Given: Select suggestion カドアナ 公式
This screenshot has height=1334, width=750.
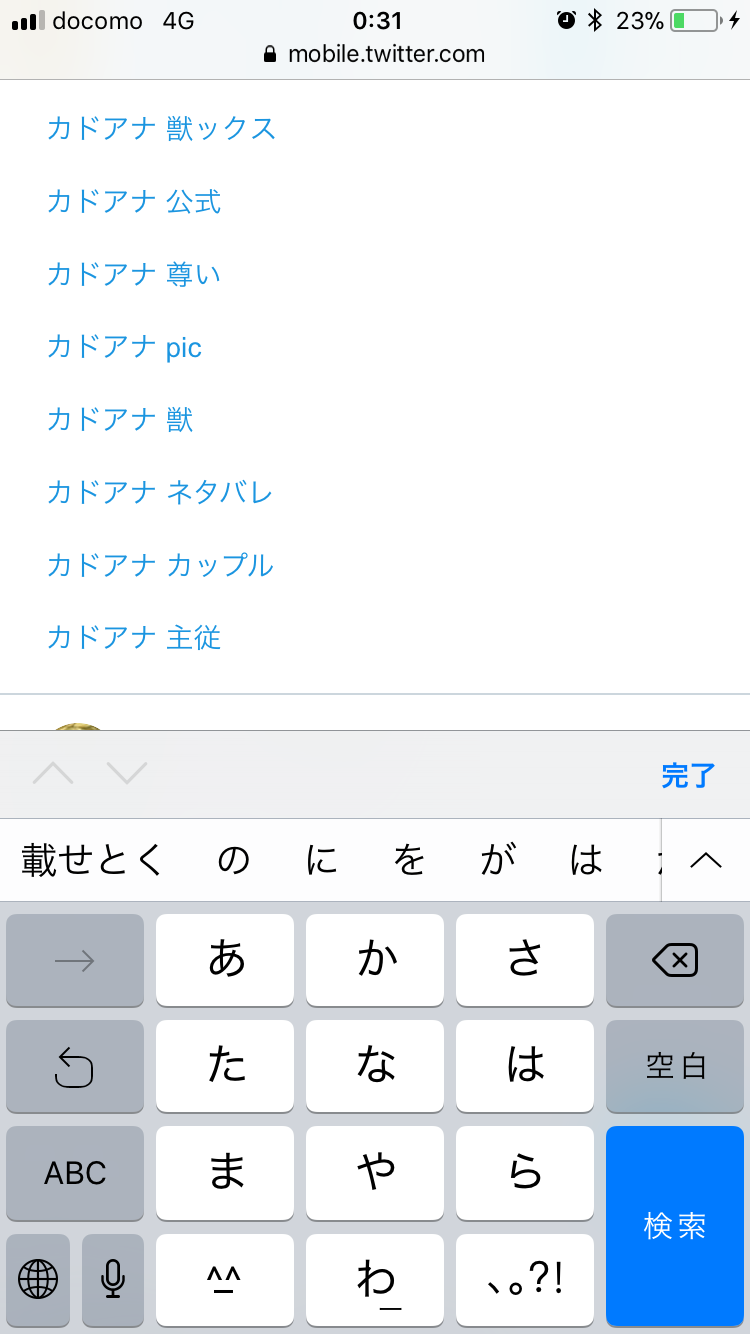Looking at the screenshot, I should 134,202.
